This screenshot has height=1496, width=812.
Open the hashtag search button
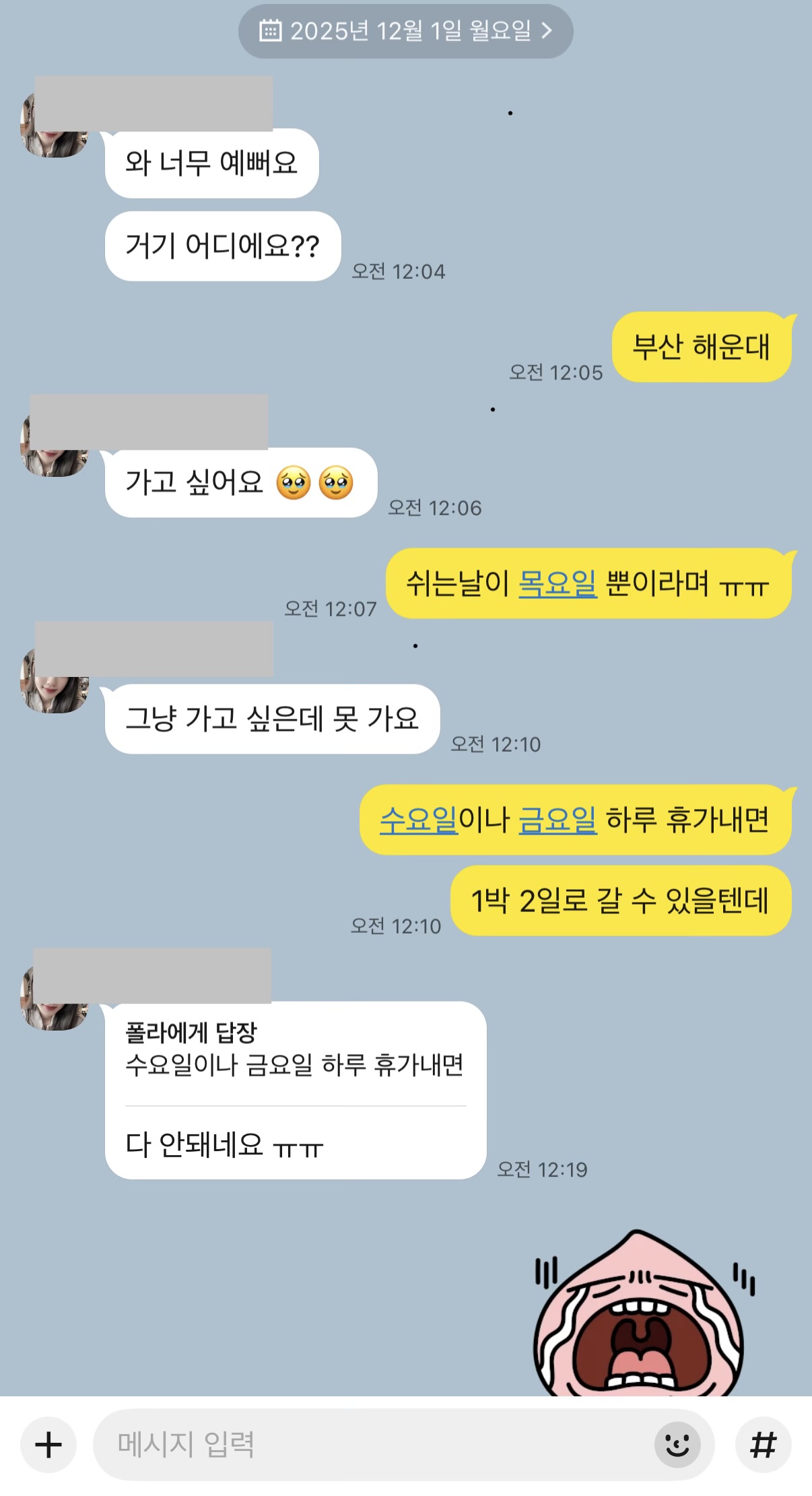coord(764,1445)
